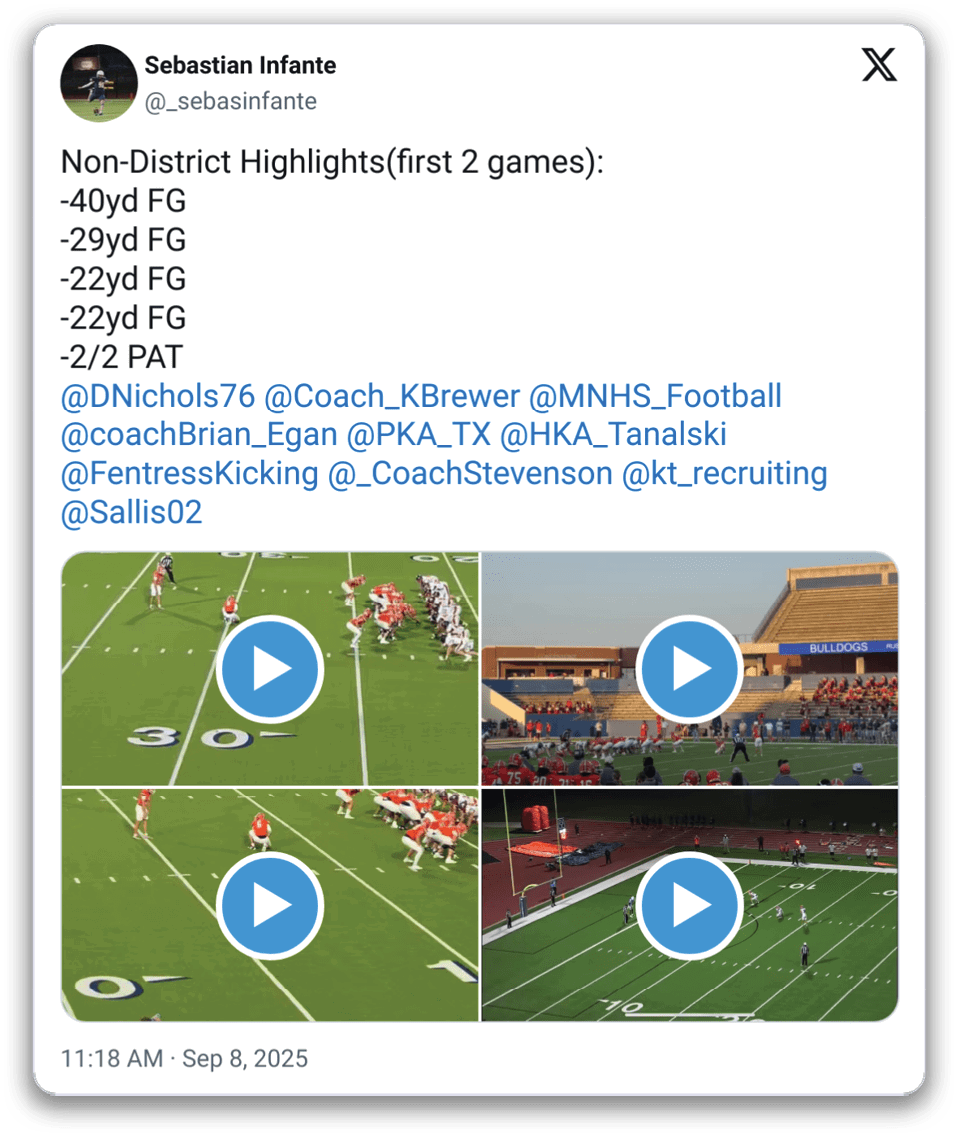
Task: Play the night game goalpost video
Action: point(690,906)
